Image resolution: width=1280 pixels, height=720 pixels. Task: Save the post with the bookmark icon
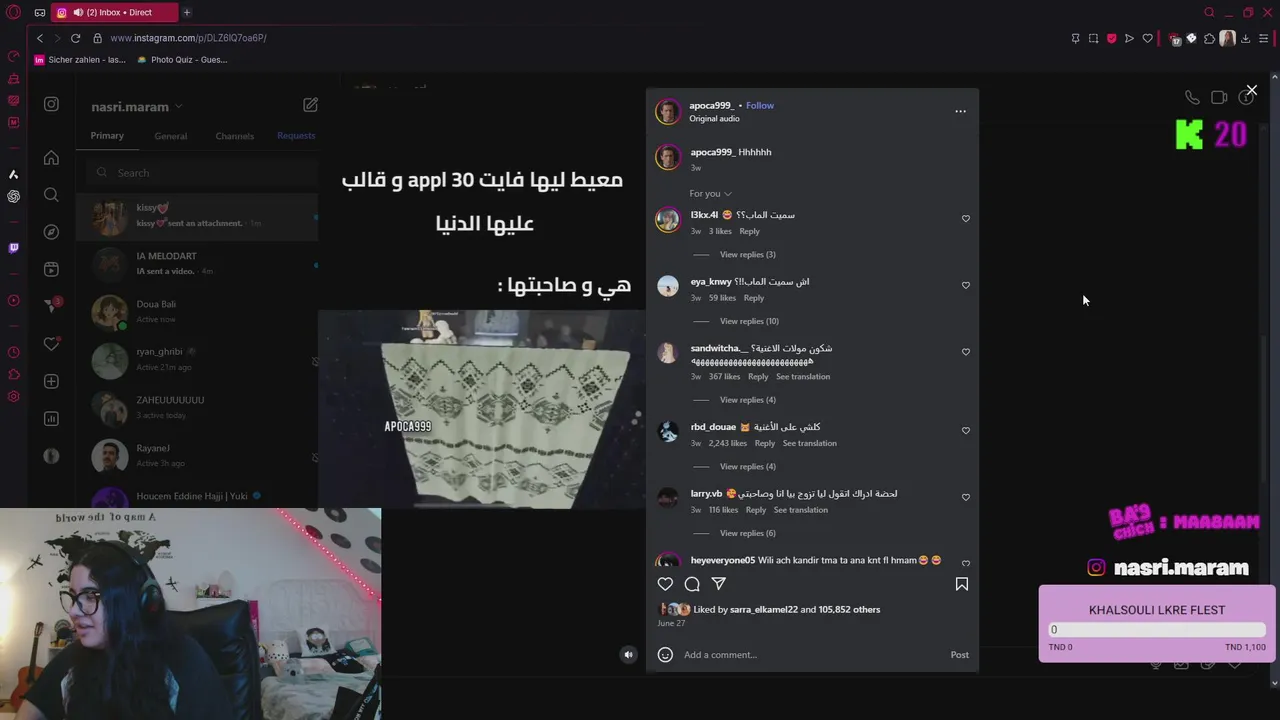click(961, 584)
